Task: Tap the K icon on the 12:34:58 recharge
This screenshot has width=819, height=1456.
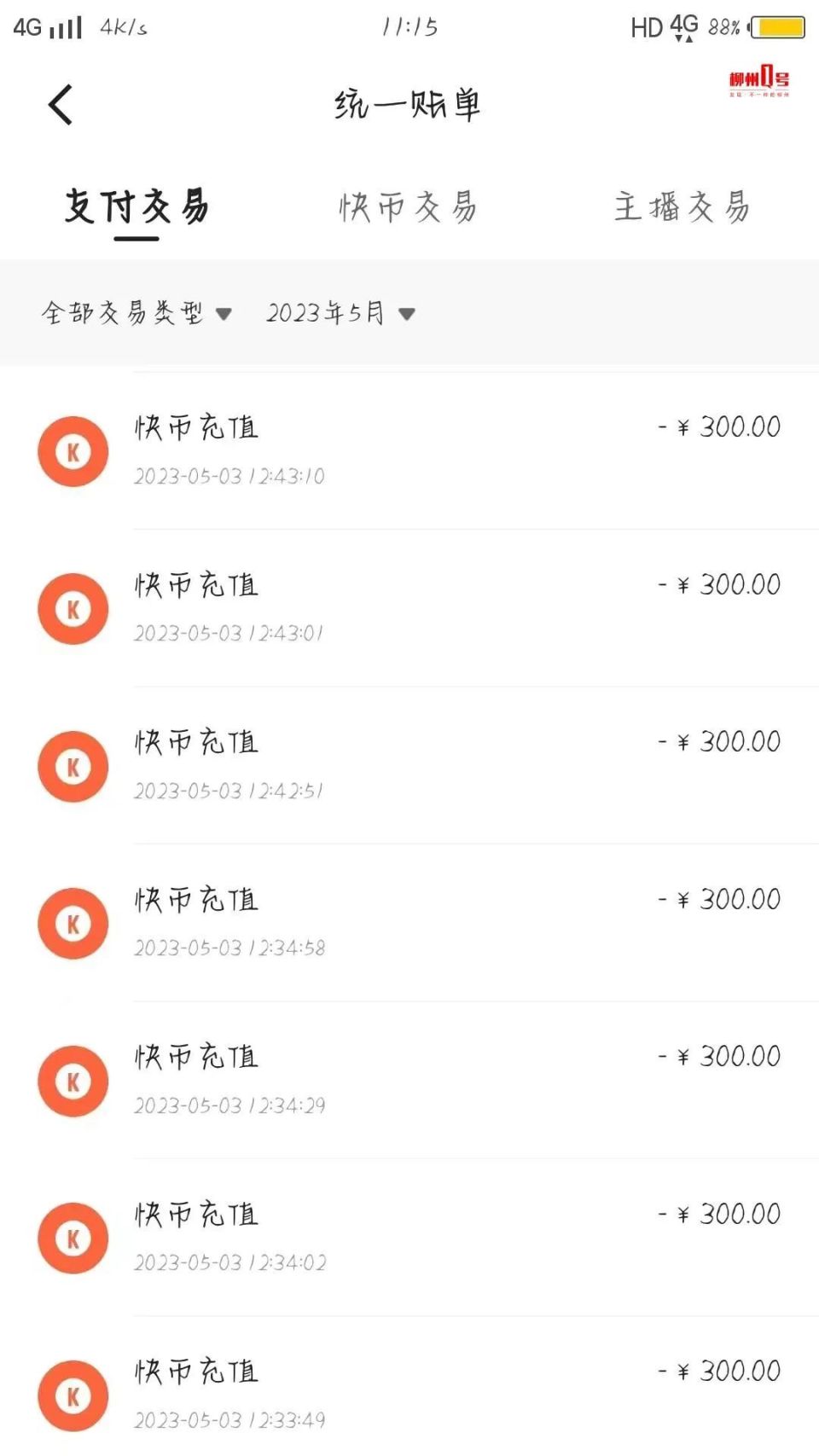Action: (x=72, y=924)
